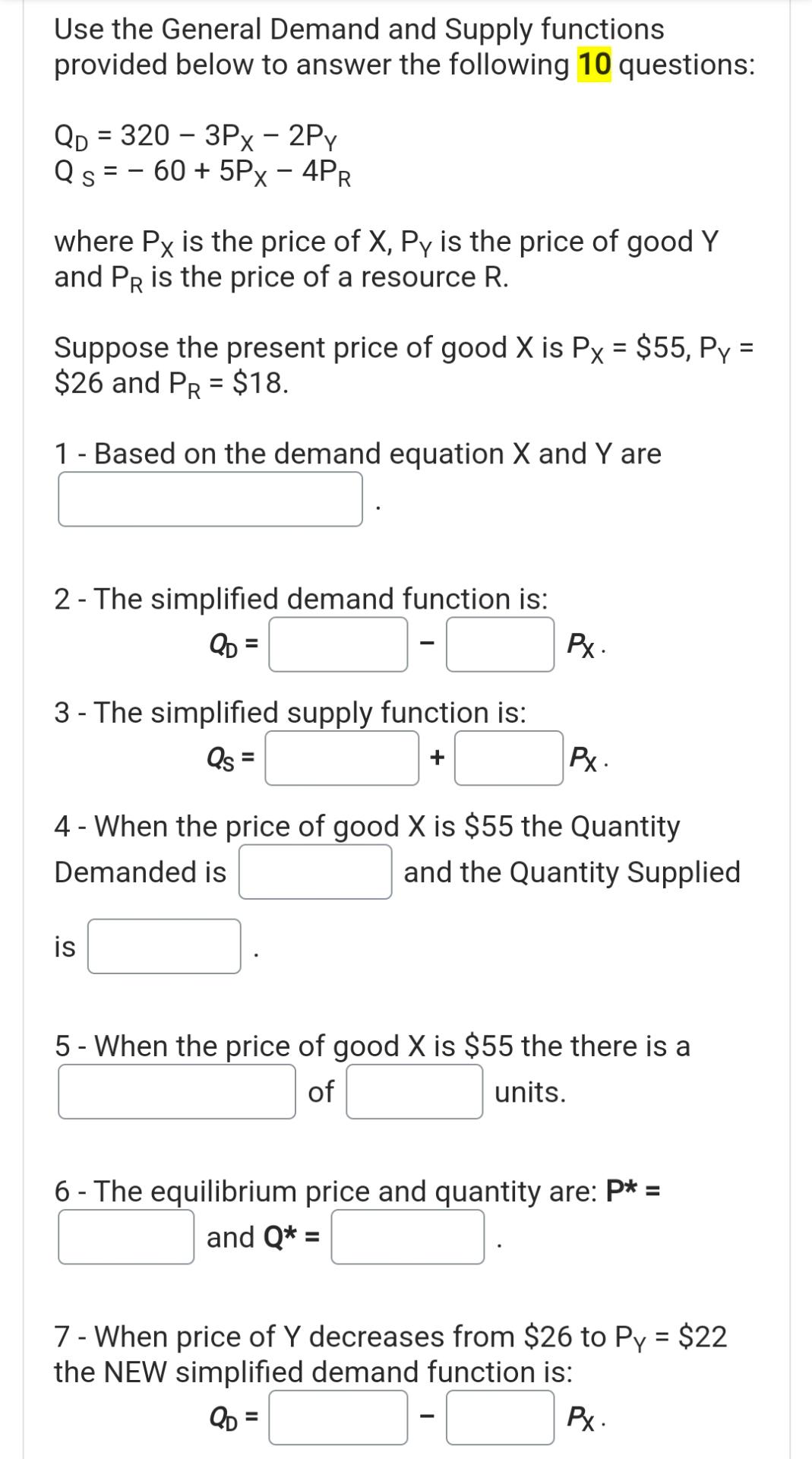Viewport: 812px width, 1459px height.
Task: Click the question 1 prompt text
Action: (x=357, y=454)
